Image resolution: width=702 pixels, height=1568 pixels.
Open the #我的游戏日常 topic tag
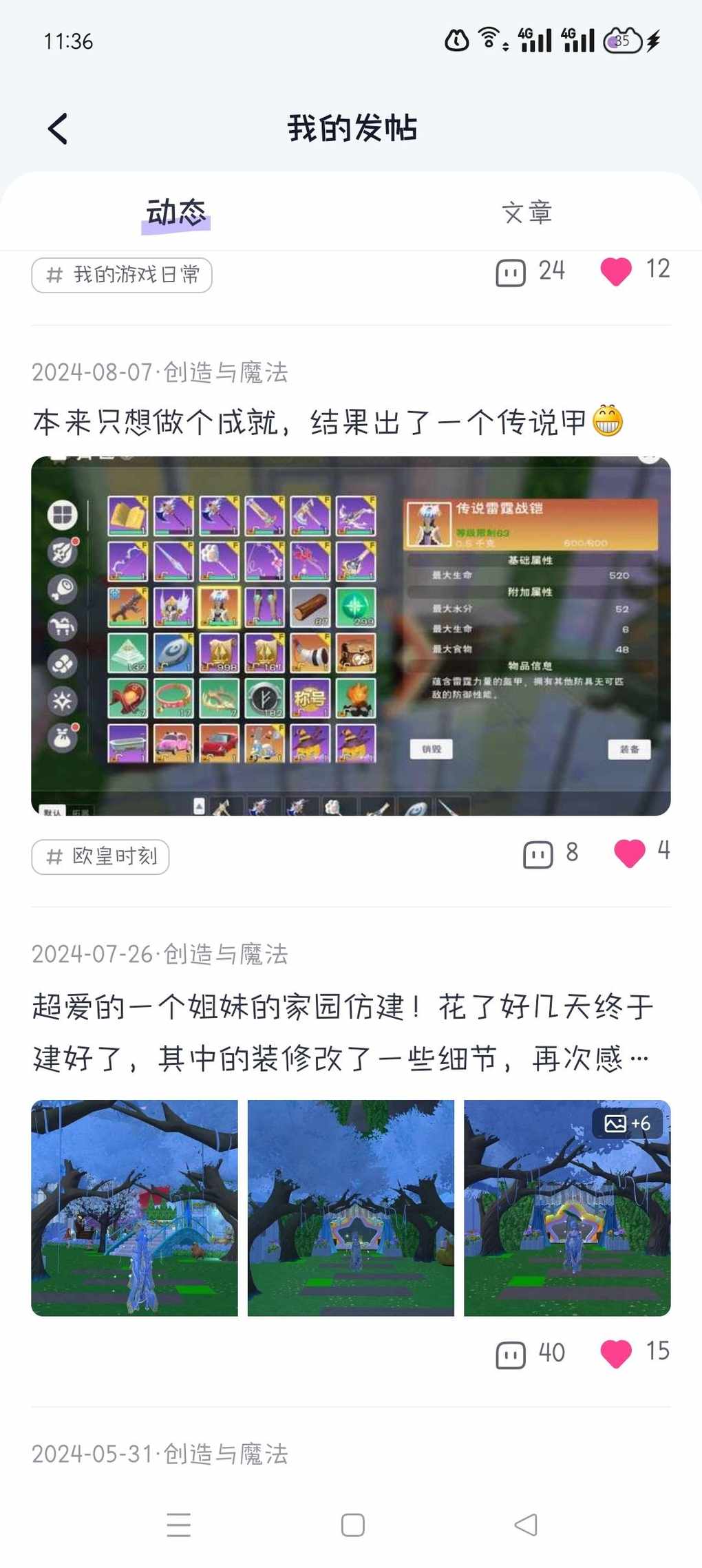(122, 275)
